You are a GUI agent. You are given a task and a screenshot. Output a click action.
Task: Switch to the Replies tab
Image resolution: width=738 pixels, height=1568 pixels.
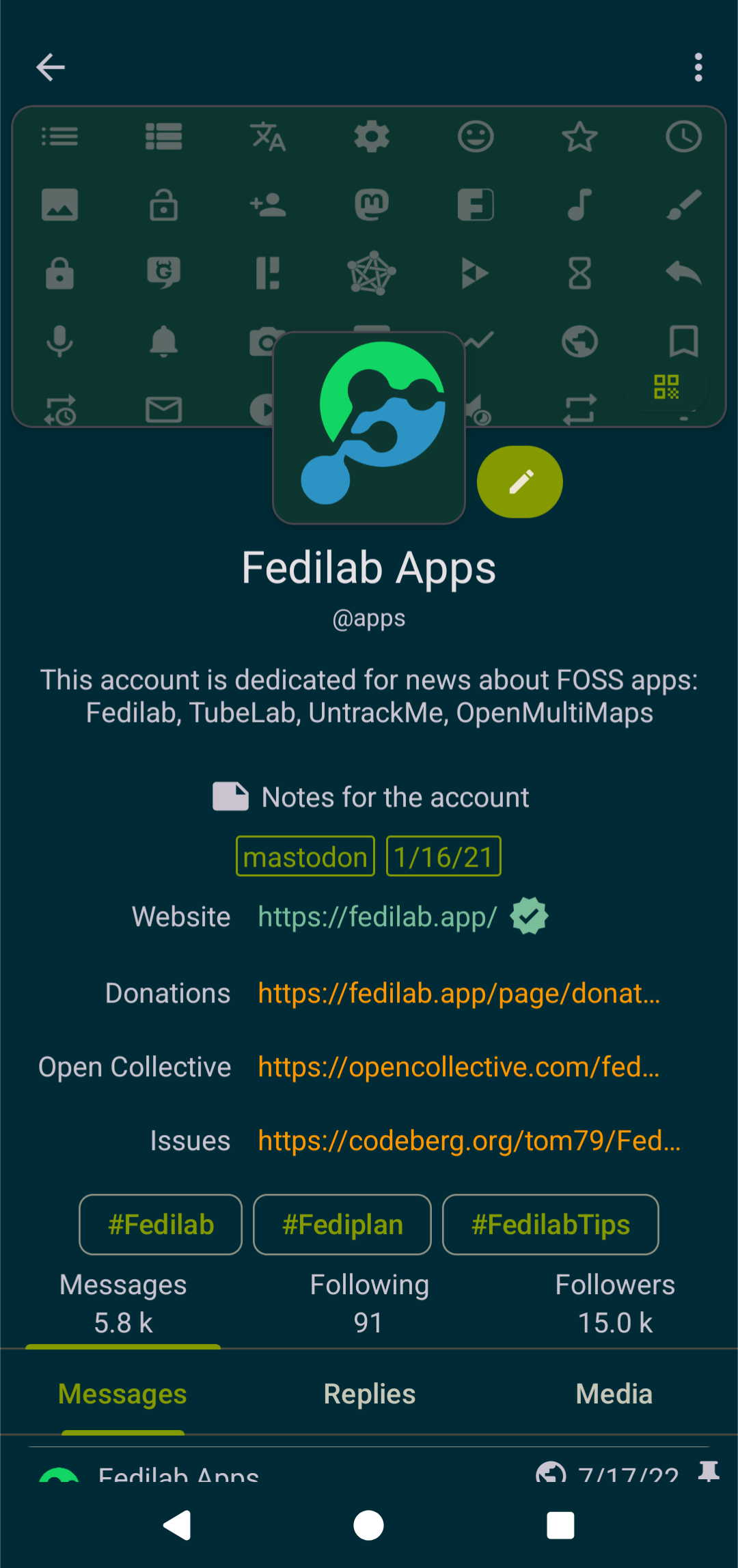point(369,1393)
